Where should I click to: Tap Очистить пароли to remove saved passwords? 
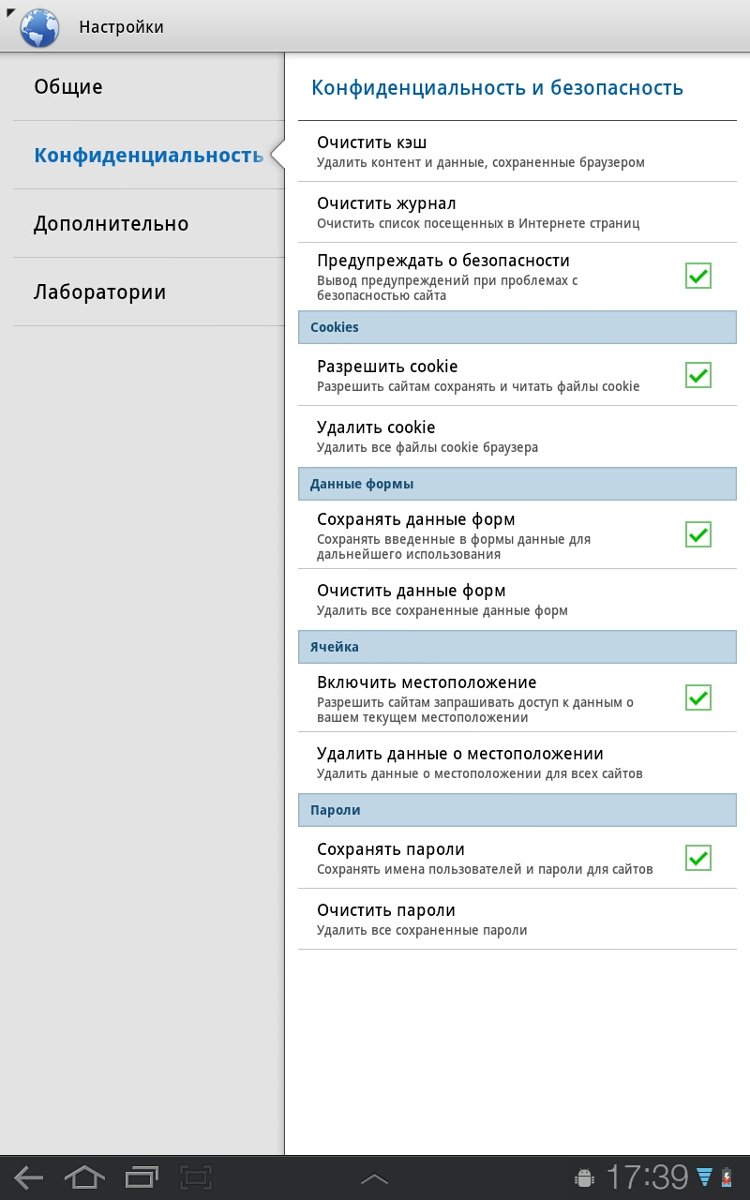(517, 919)
